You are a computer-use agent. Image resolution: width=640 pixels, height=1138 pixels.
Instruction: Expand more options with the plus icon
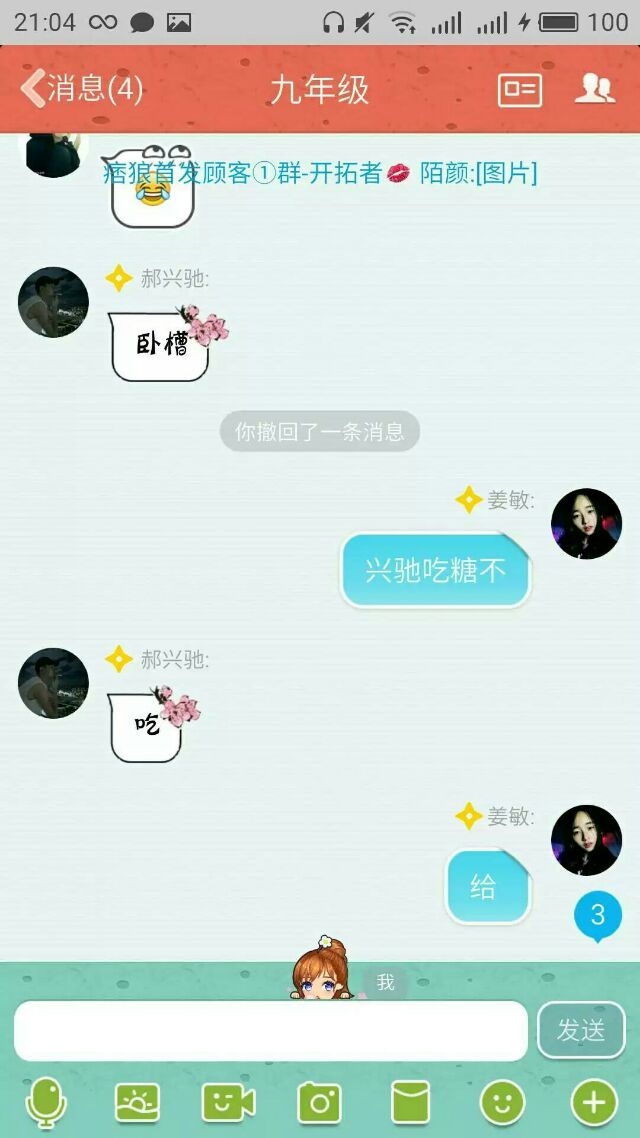[x=594, y=1102]
